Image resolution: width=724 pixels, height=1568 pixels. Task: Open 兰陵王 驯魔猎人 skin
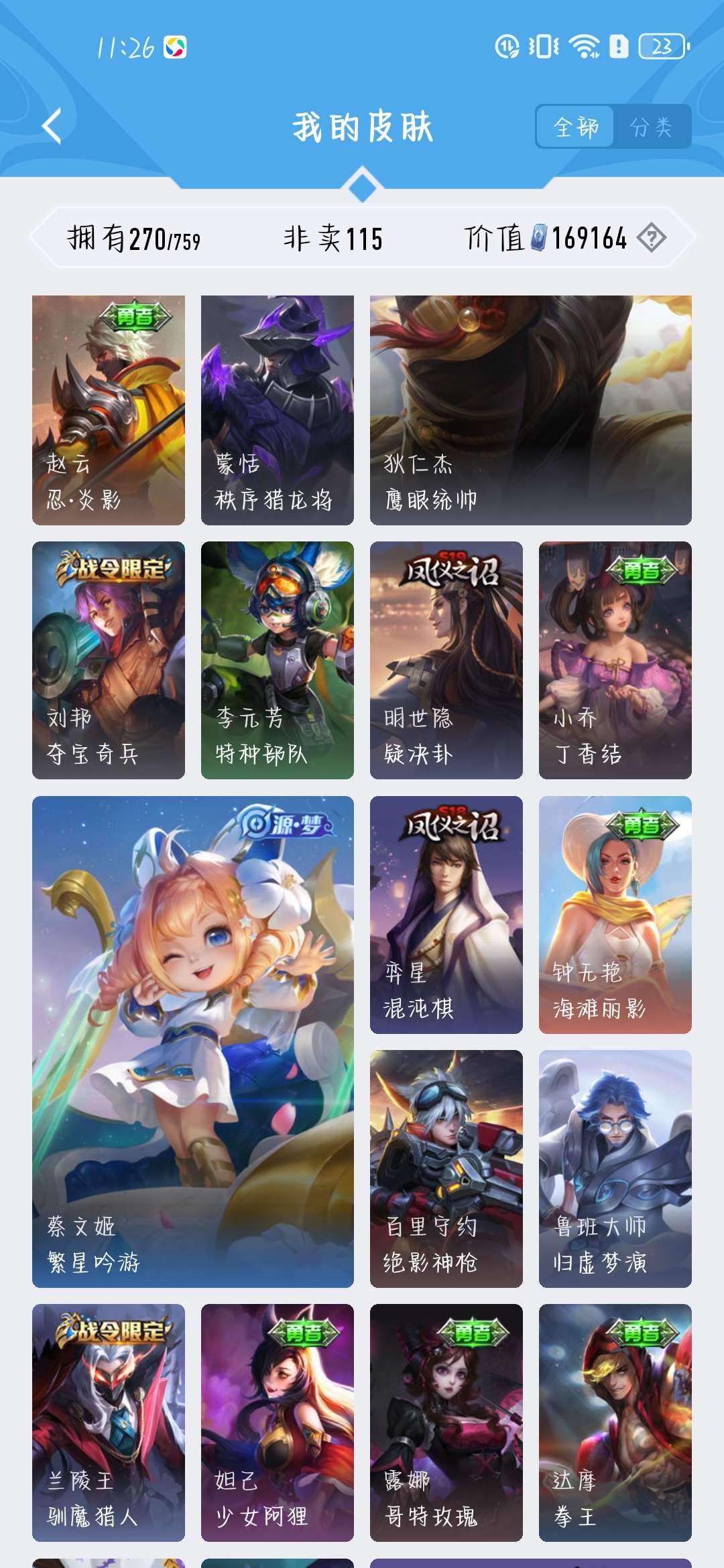click(109, 1423)
